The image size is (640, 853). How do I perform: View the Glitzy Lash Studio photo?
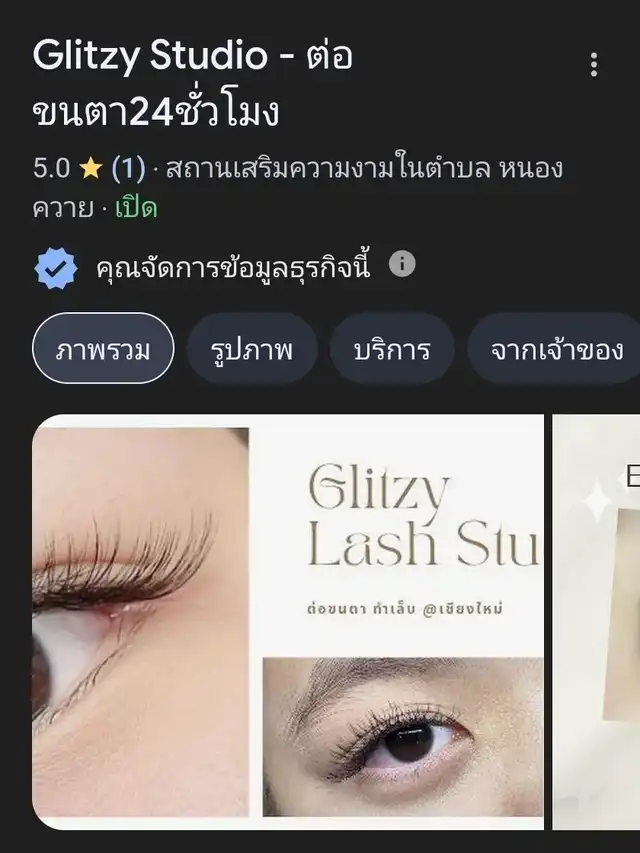point(288,621)
